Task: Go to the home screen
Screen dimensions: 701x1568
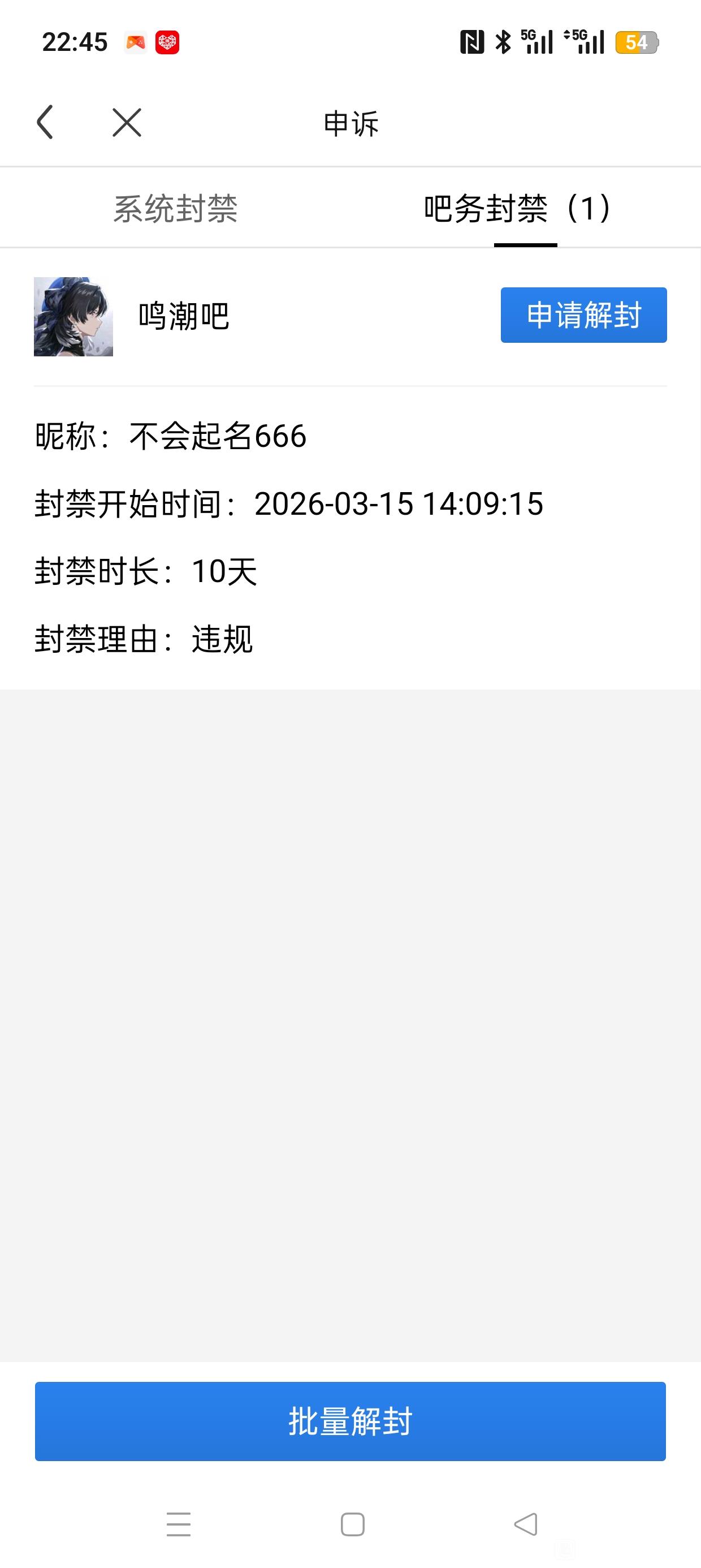Action: 352,1524
